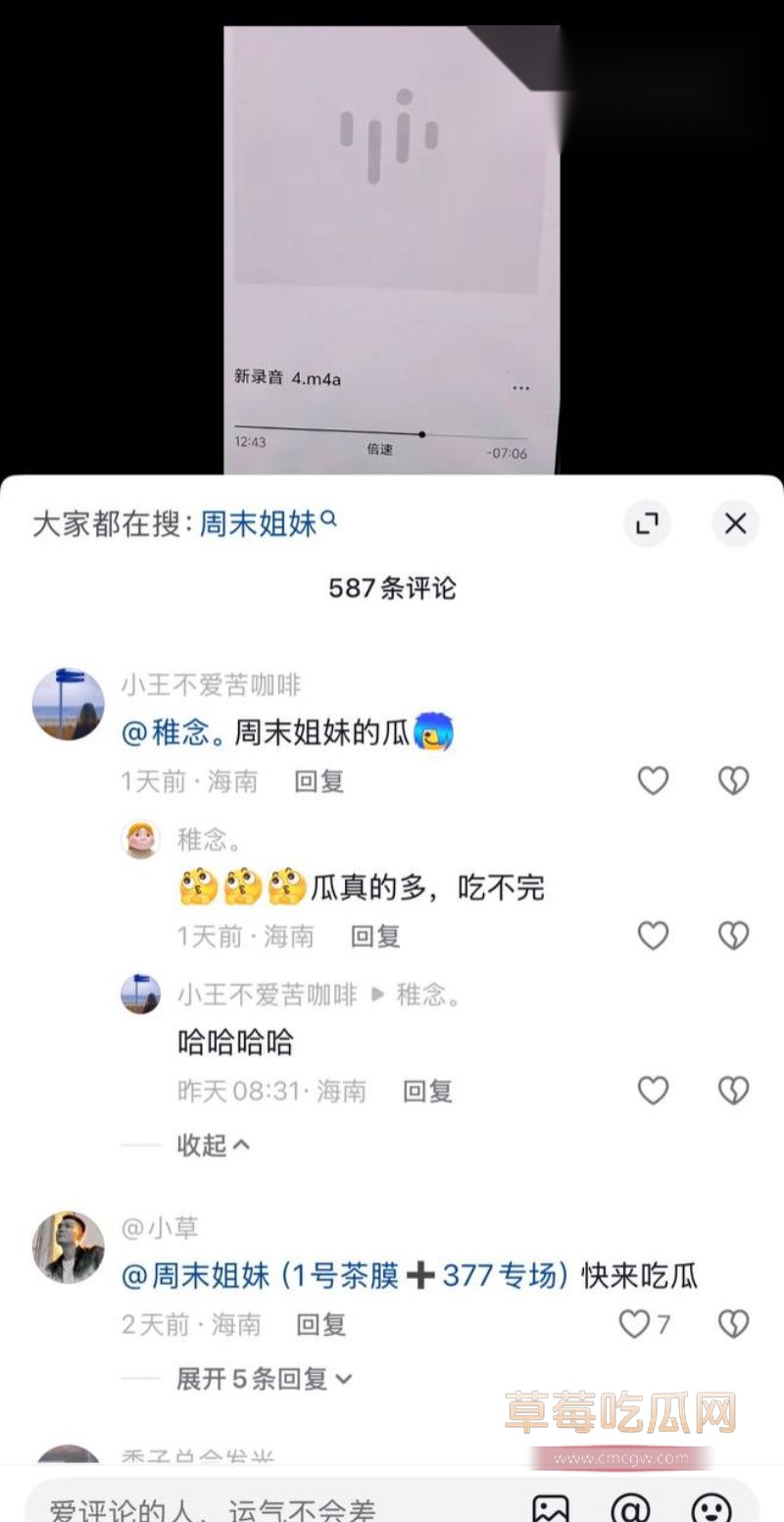
Task: Collapse the reply thread via 收起
Action: [206, 1145]
